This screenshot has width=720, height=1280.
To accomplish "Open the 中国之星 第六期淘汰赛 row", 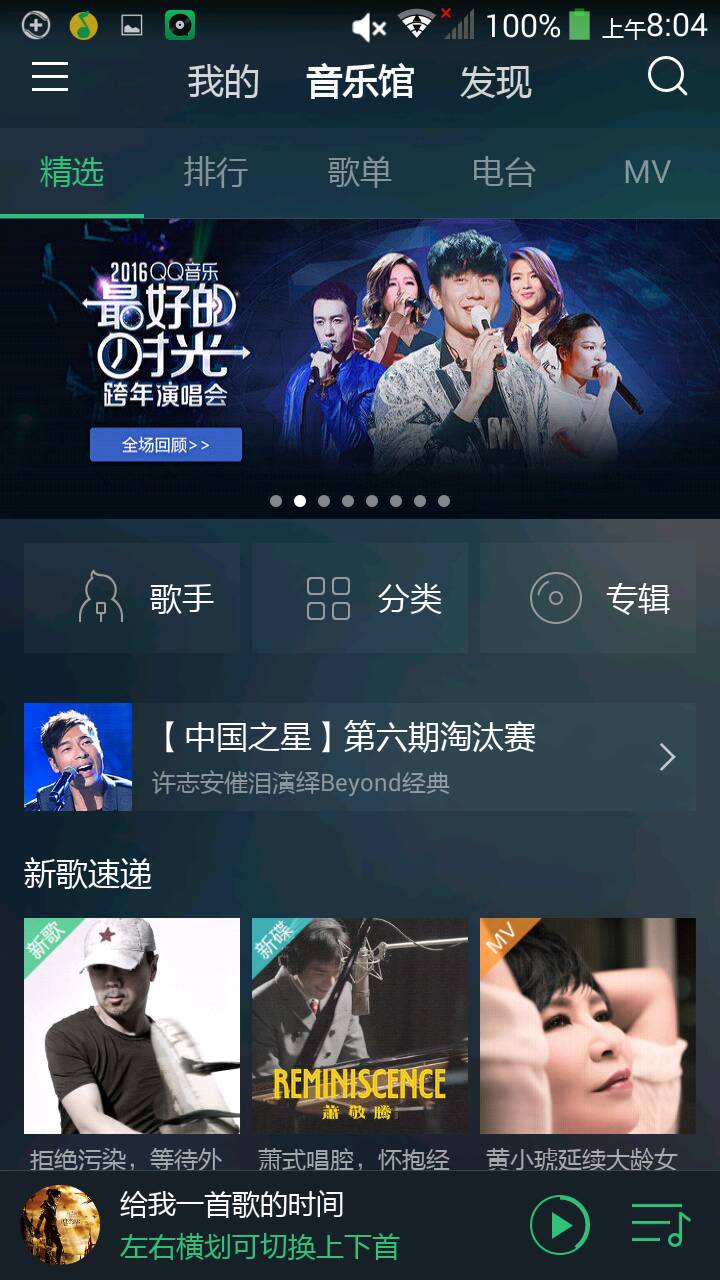I will pyautogui.click(x=360, y=757).
